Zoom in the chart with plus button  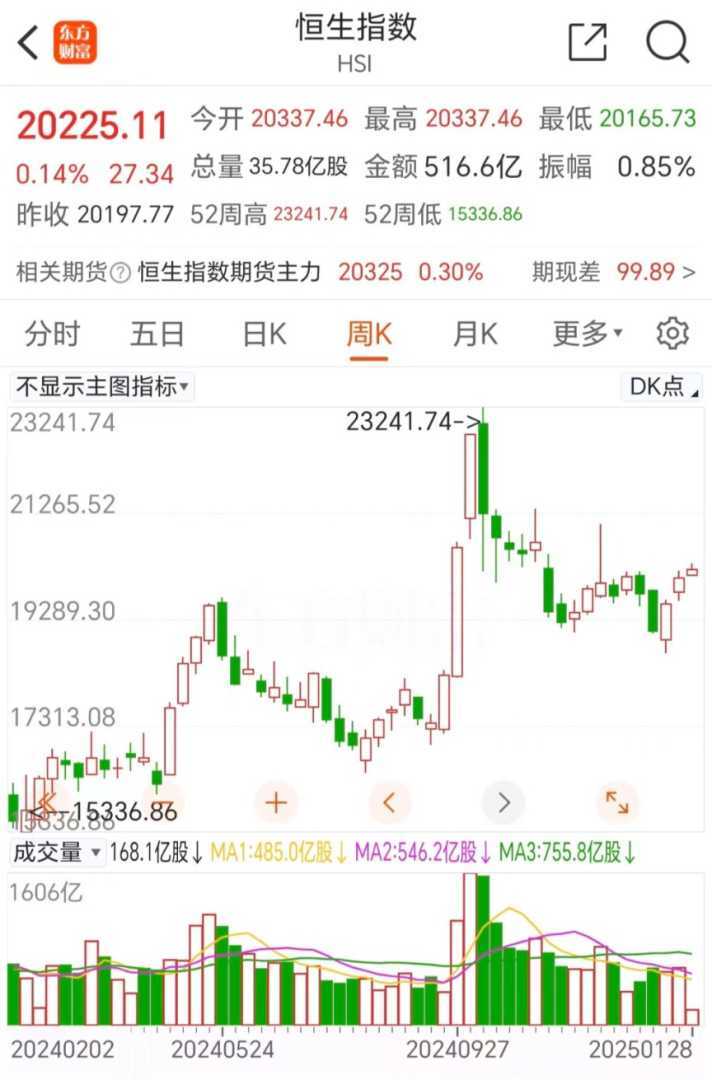[277, 802]
